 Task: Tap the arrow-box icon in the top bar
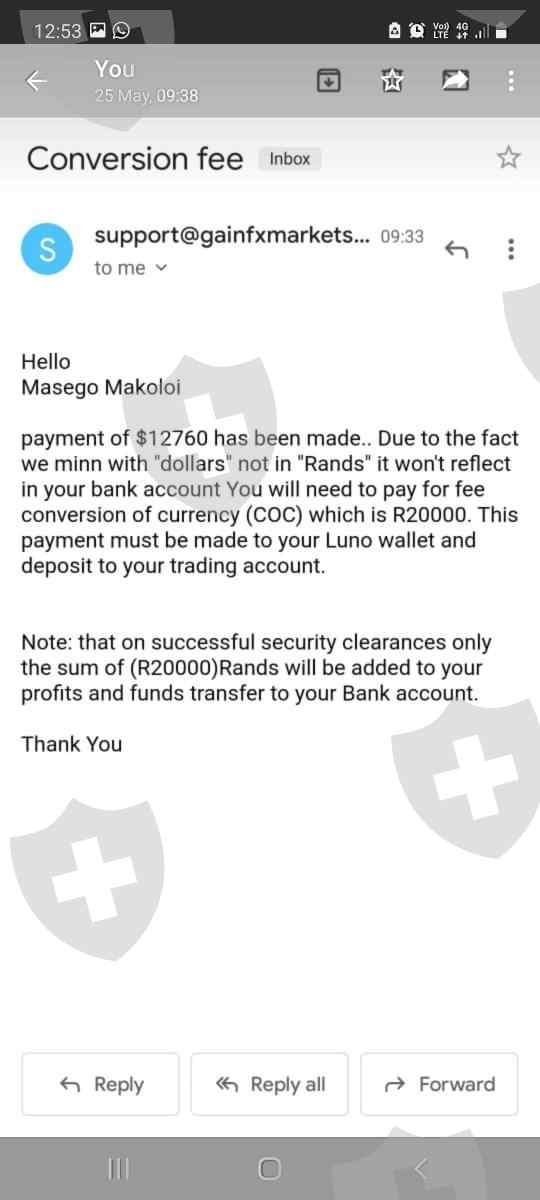(456, 81)
